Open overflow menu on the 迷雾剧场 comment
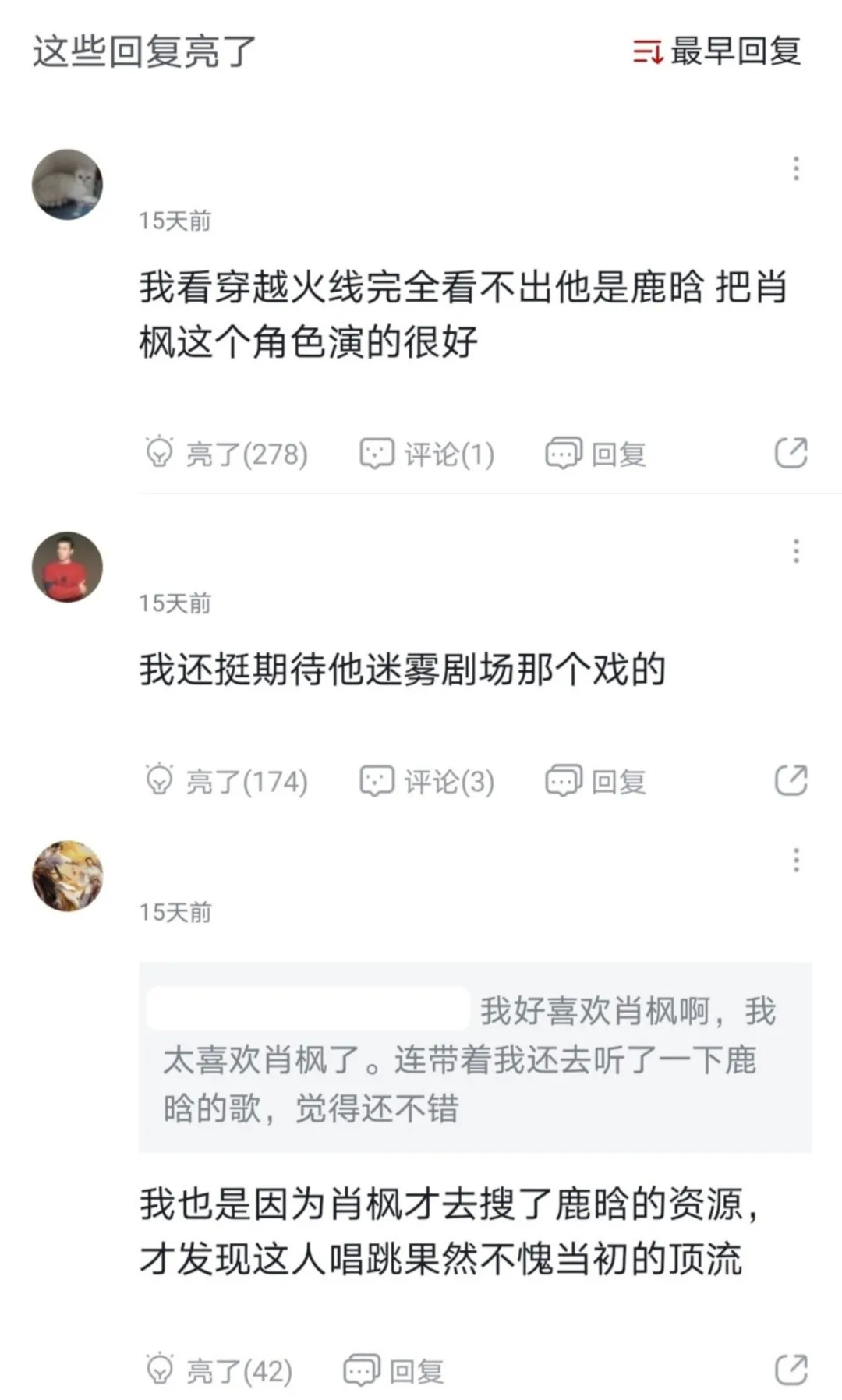Viewport: 842px width, 1400px height. pos(796,551)
